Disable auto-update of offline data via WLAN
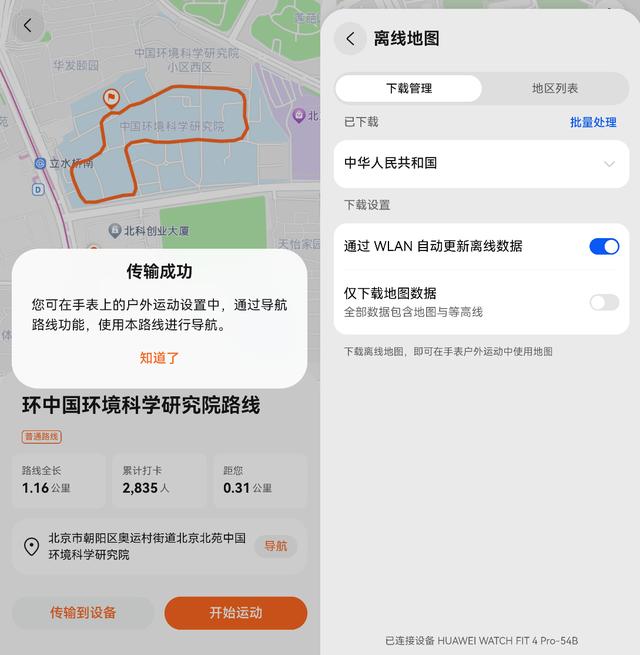 pos(604,246)
